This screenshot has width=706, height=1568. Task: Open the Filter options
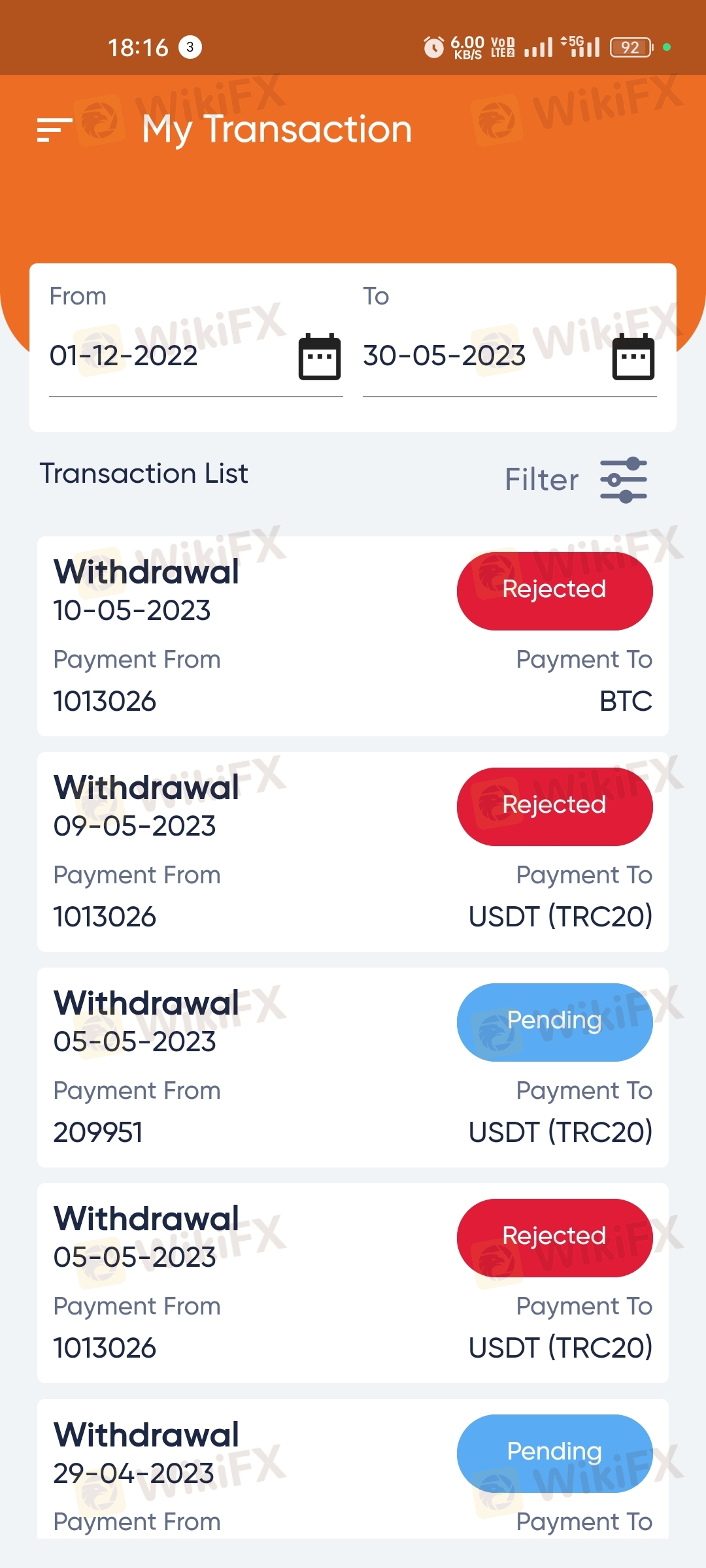(576, 480)
